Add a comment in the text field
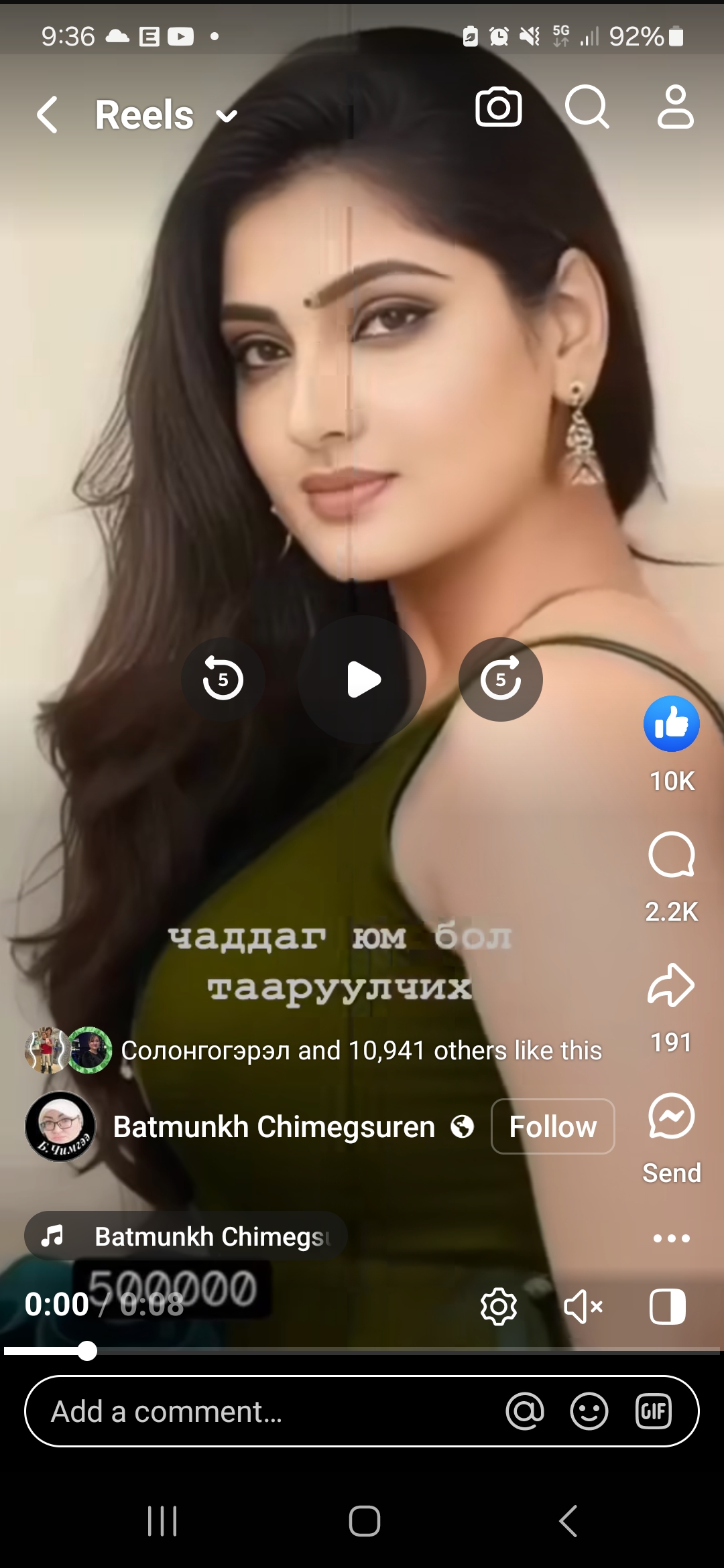Viewport: 724px width, 1568px height. tap(268, 1411)
